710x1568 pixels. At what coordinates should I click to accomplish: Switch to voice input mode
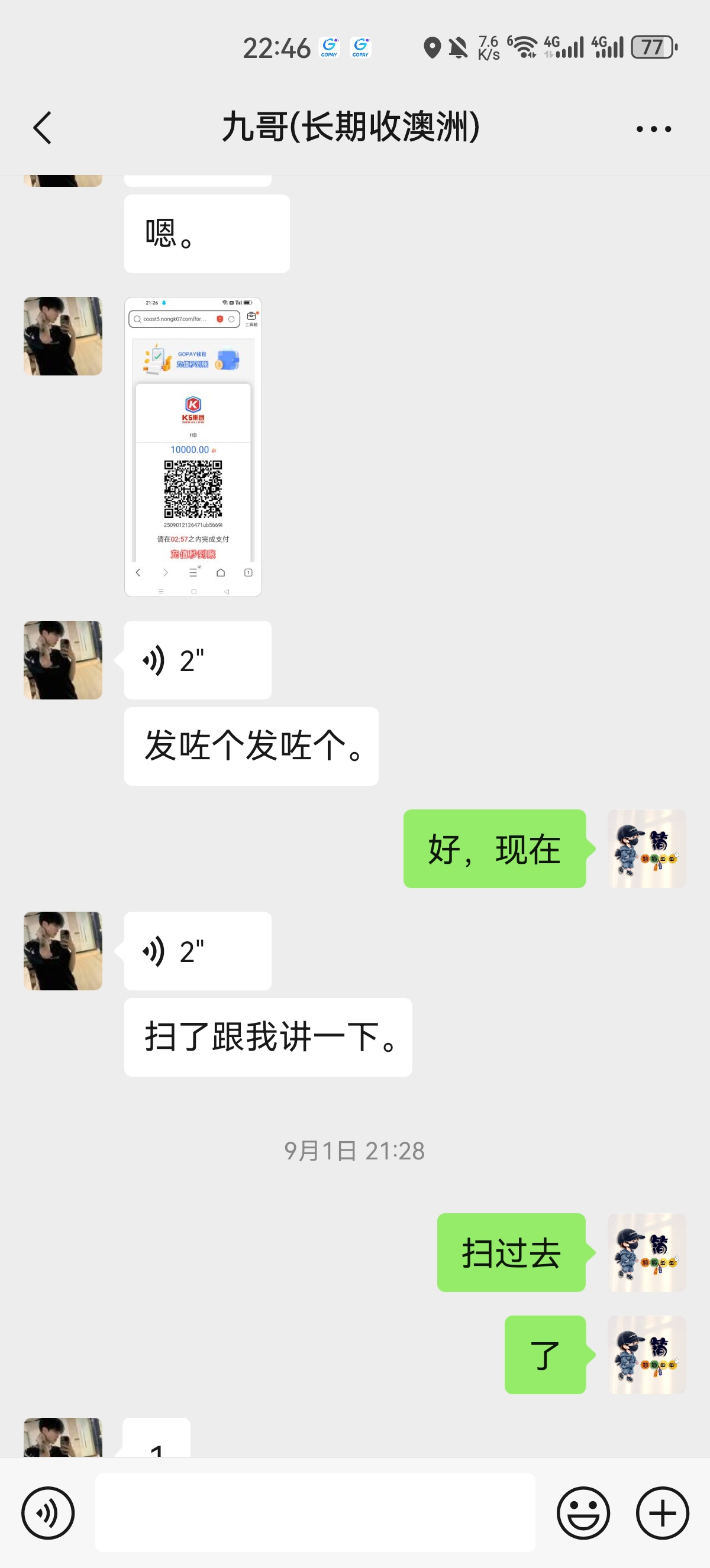pyautogui.click(x=48, y=1512)
